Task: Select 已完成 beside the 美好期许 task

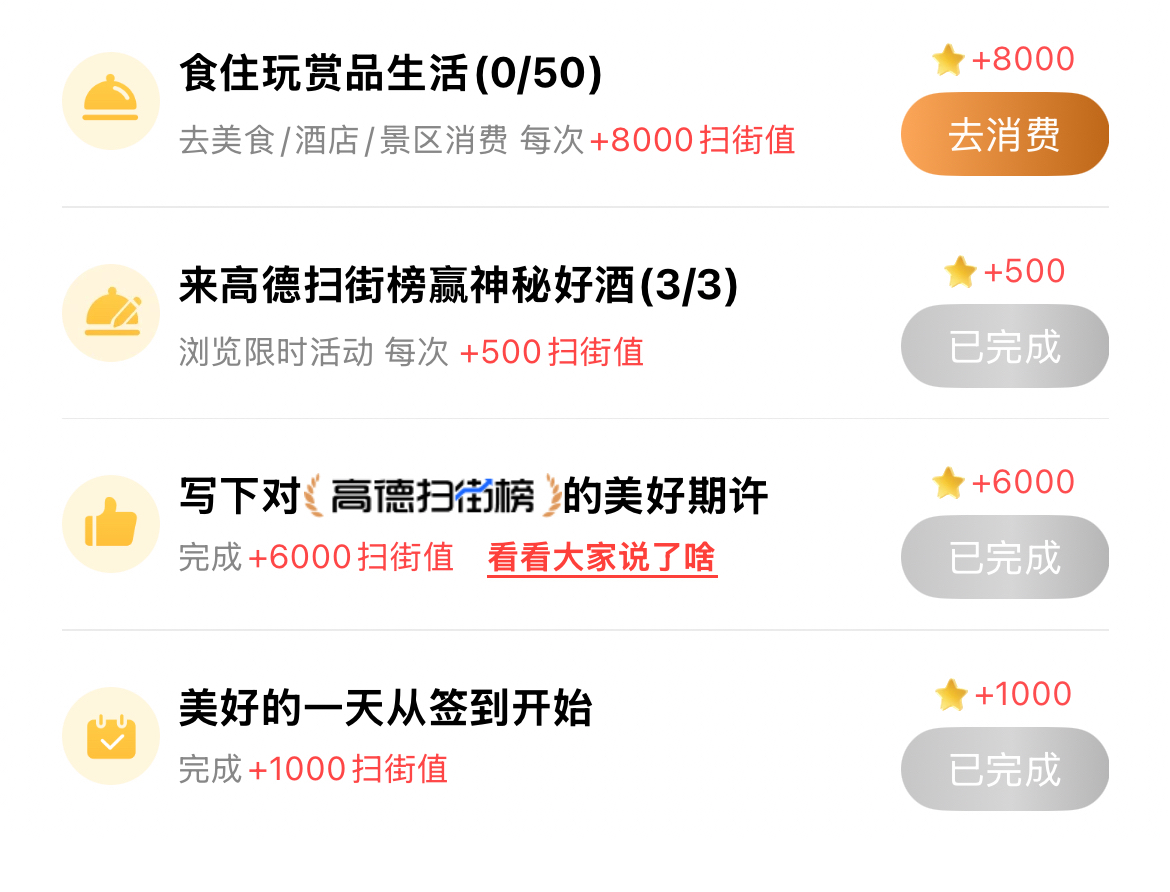Action: coord(1004,557)
